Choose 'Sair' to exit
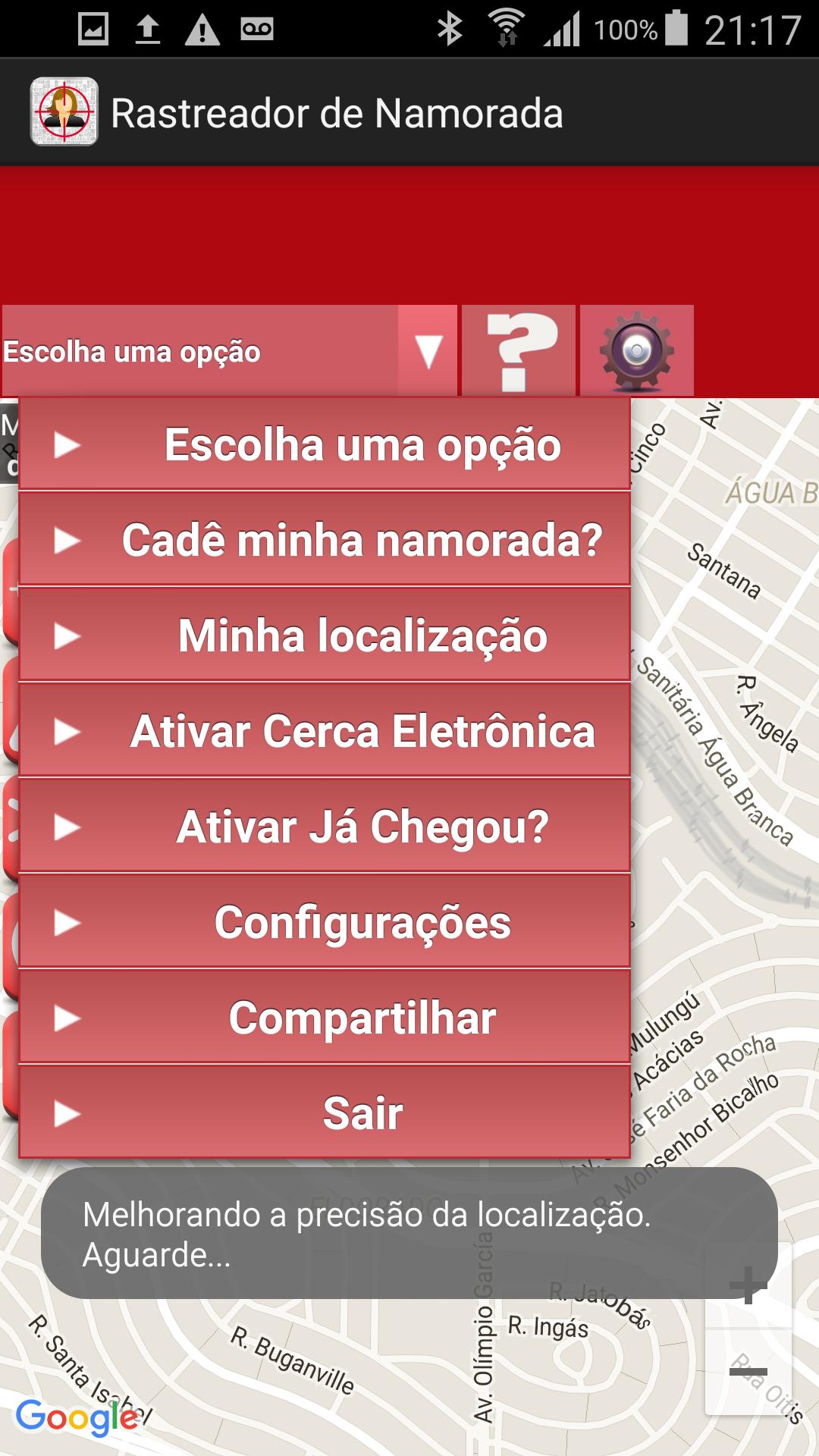The height and width of the screenshot is (1456, 819). click(x=325, y=1113)
